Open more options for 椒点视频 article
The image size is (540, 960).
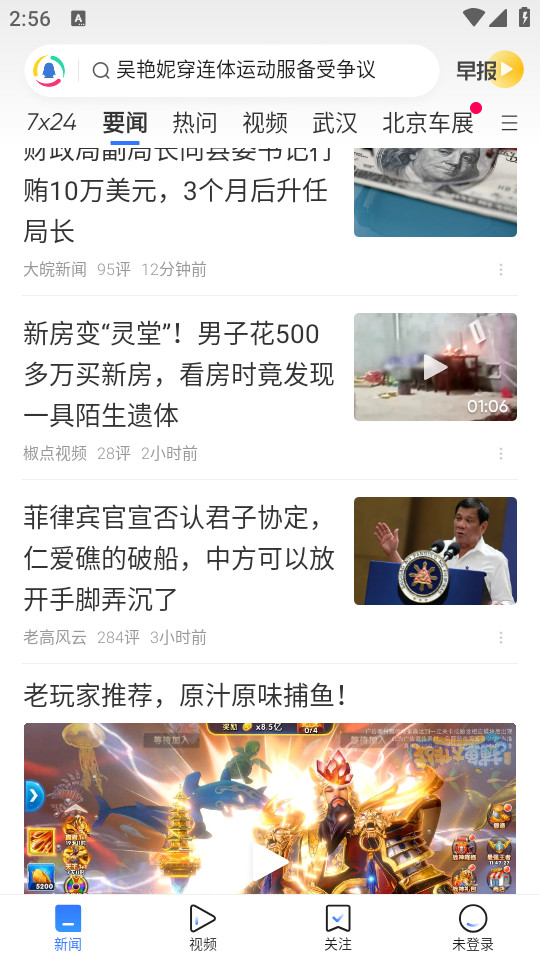501,454
